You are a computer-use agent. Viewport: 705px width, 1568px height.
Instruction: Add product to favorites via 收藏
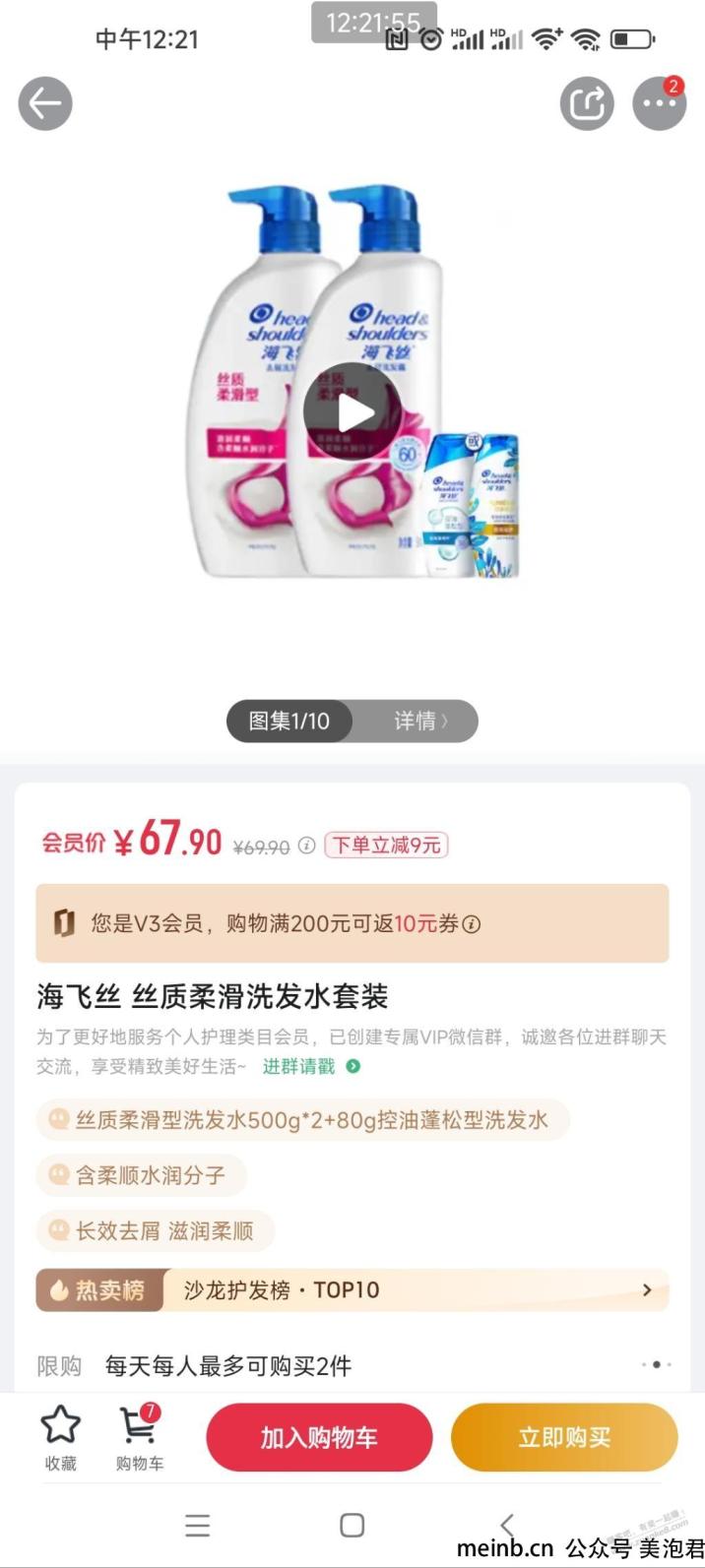60,1437
